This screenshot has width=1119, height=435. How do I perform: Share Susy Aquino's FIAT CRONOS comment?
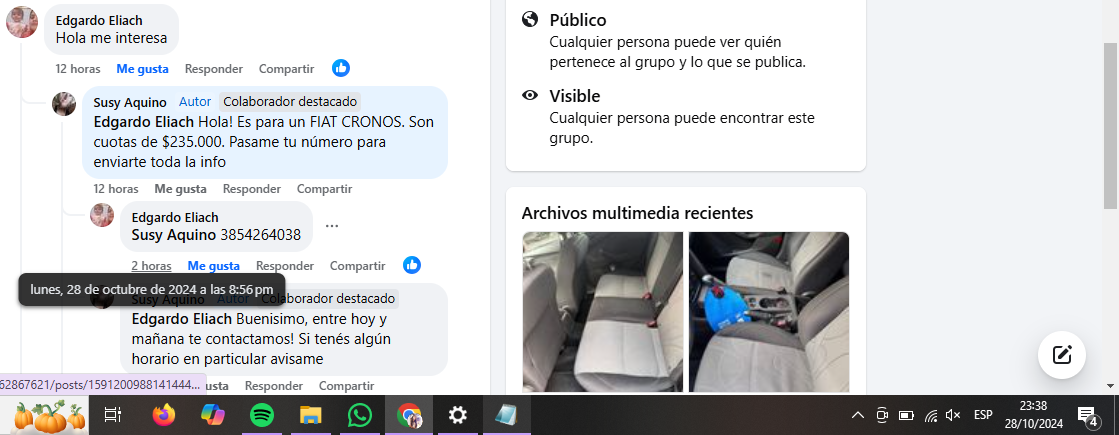[324, 189]
